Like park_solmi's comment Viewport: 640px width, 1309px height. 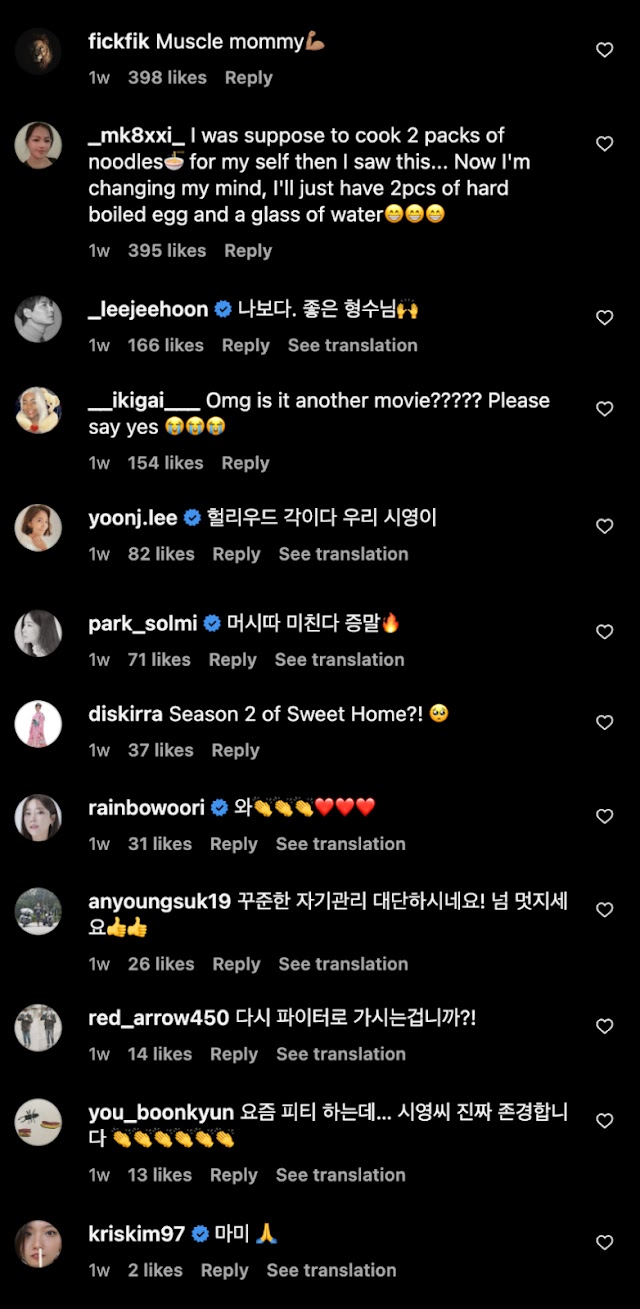pos(604,632)
